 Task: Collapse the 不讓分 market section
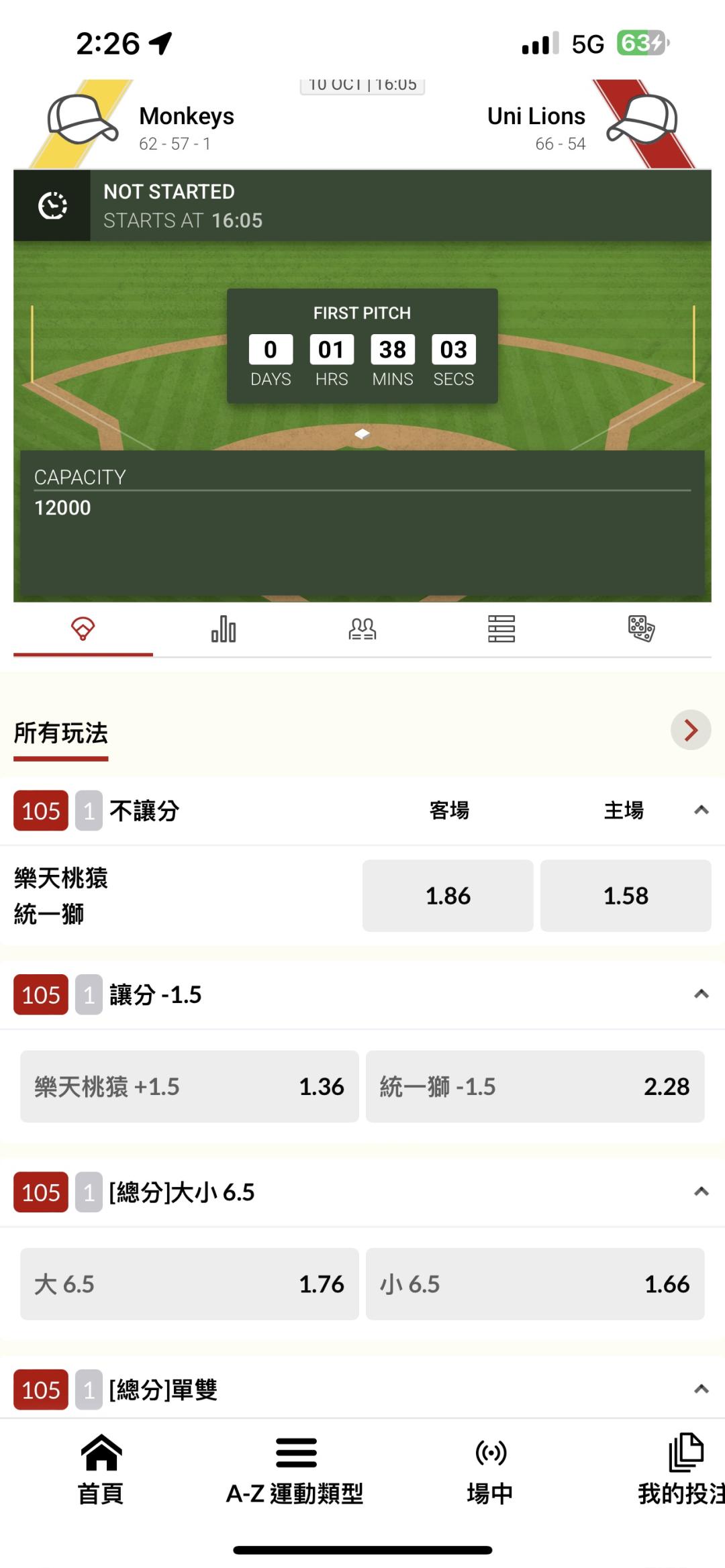pyautogui.click(x=701, y=811)
